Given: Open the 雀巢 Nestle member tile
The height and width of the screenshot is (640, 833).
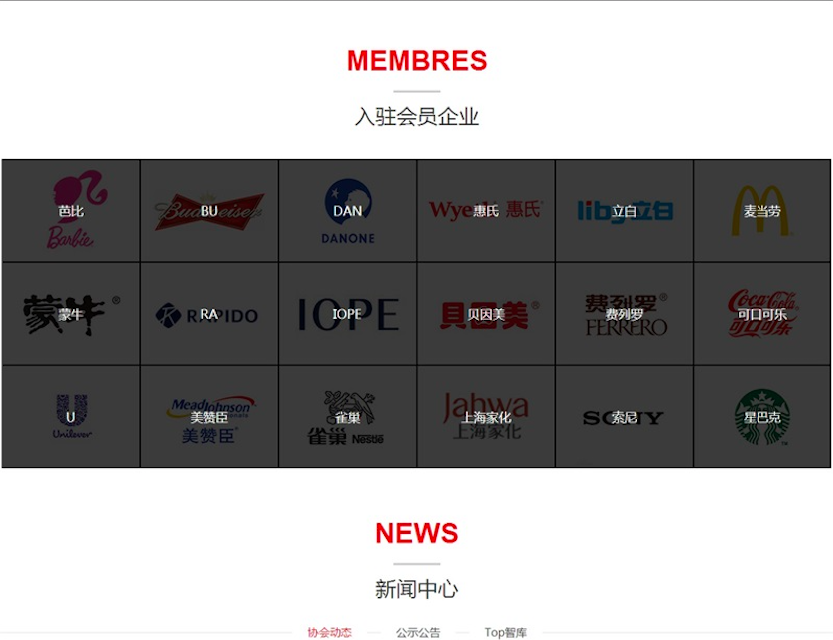Looking at the screenshot, I should tap(347, 417).
